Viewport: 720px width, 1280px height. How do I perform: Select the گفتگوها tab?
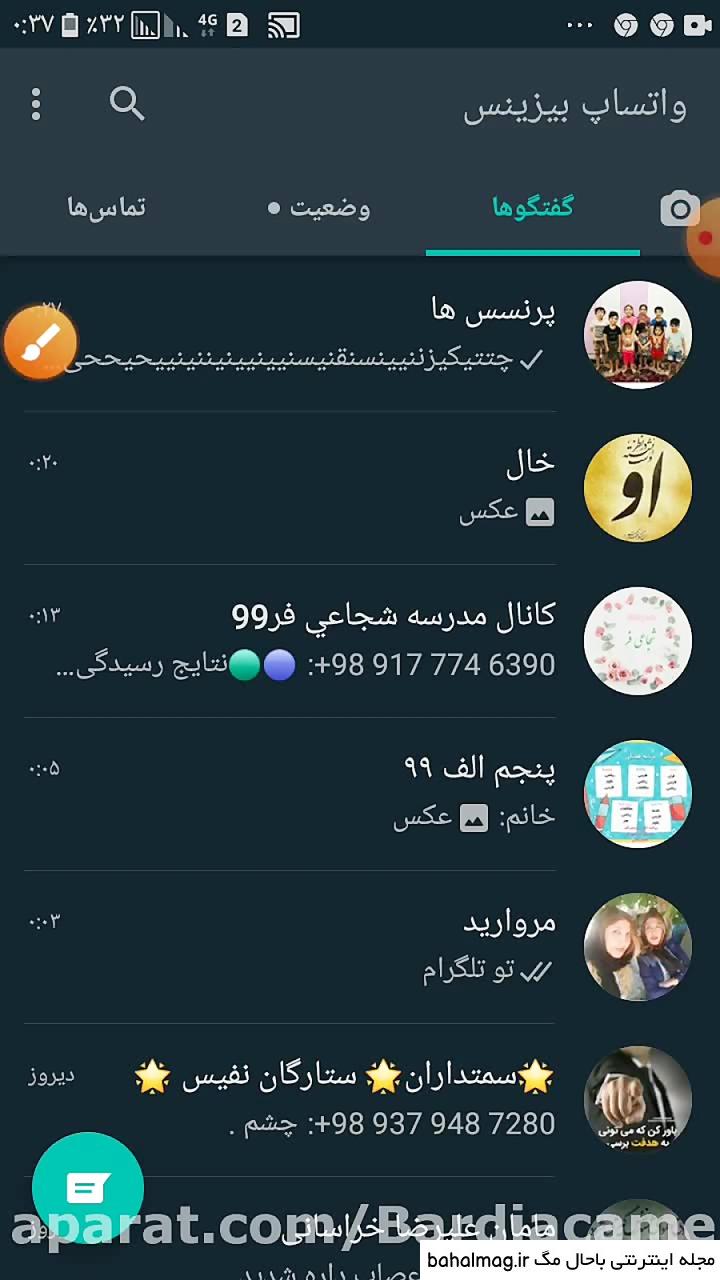point(533,208)
